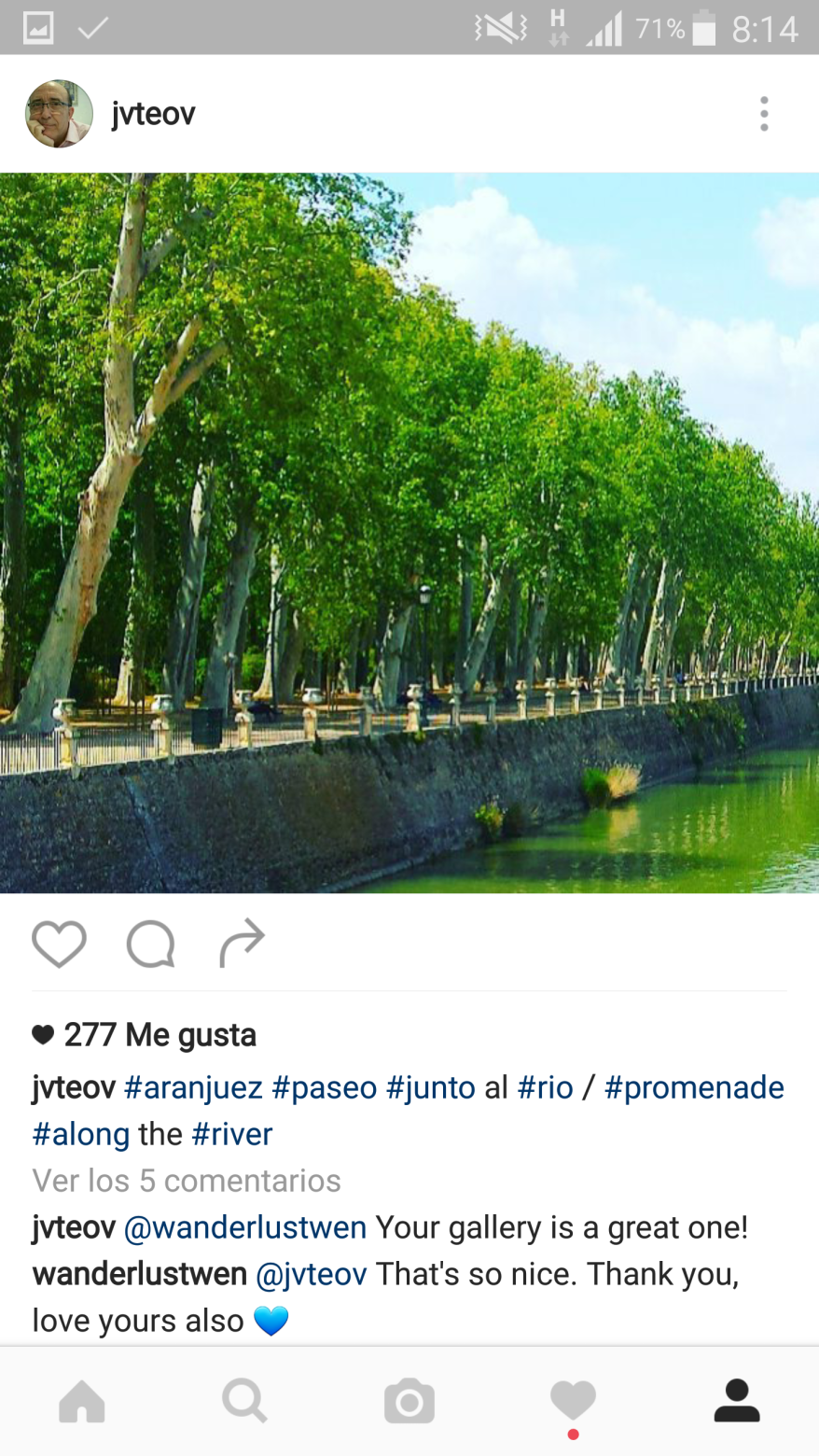Open your Profile icon
Viewport: 819px width, 1456px height.
(x=736, y=1400)
